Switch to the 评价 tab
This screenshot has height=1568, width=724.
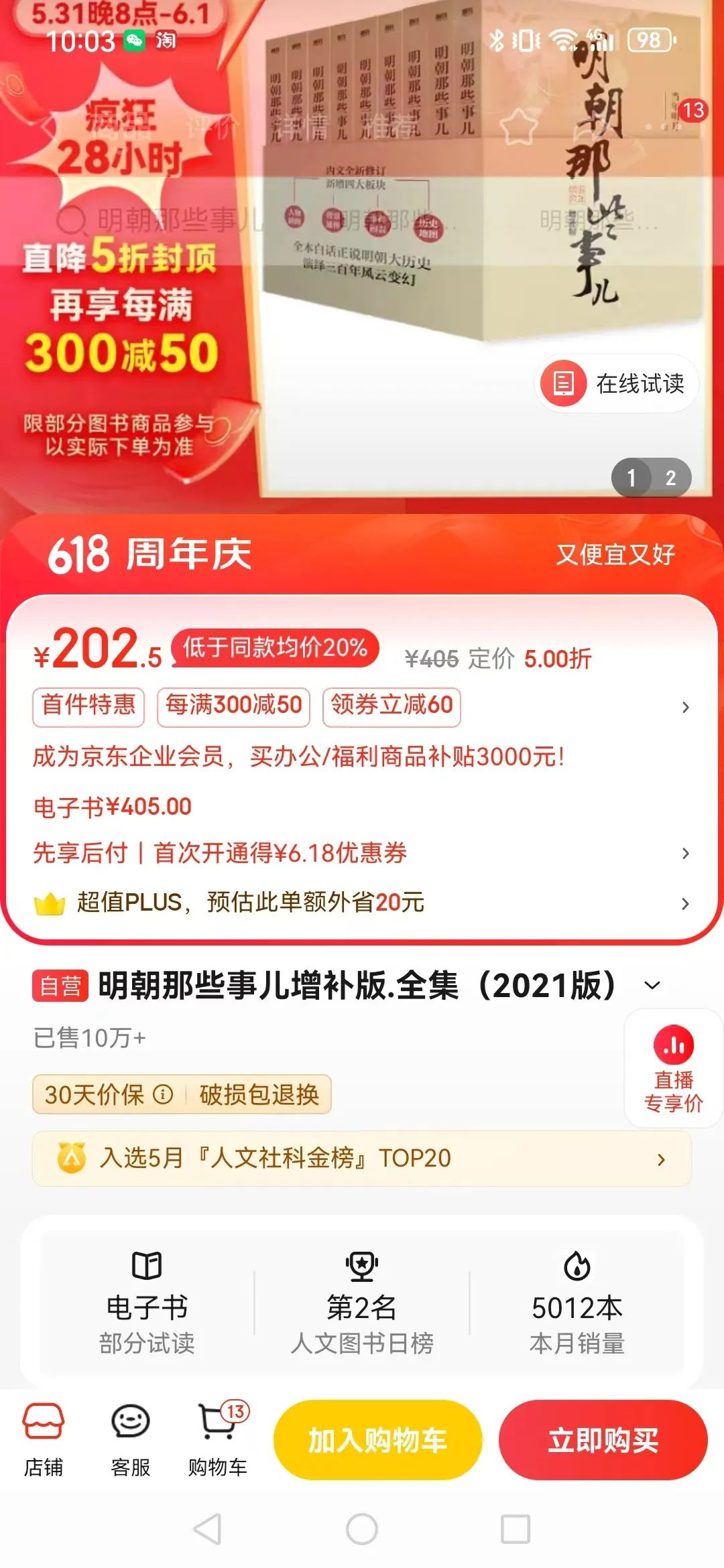pos(212,126)
